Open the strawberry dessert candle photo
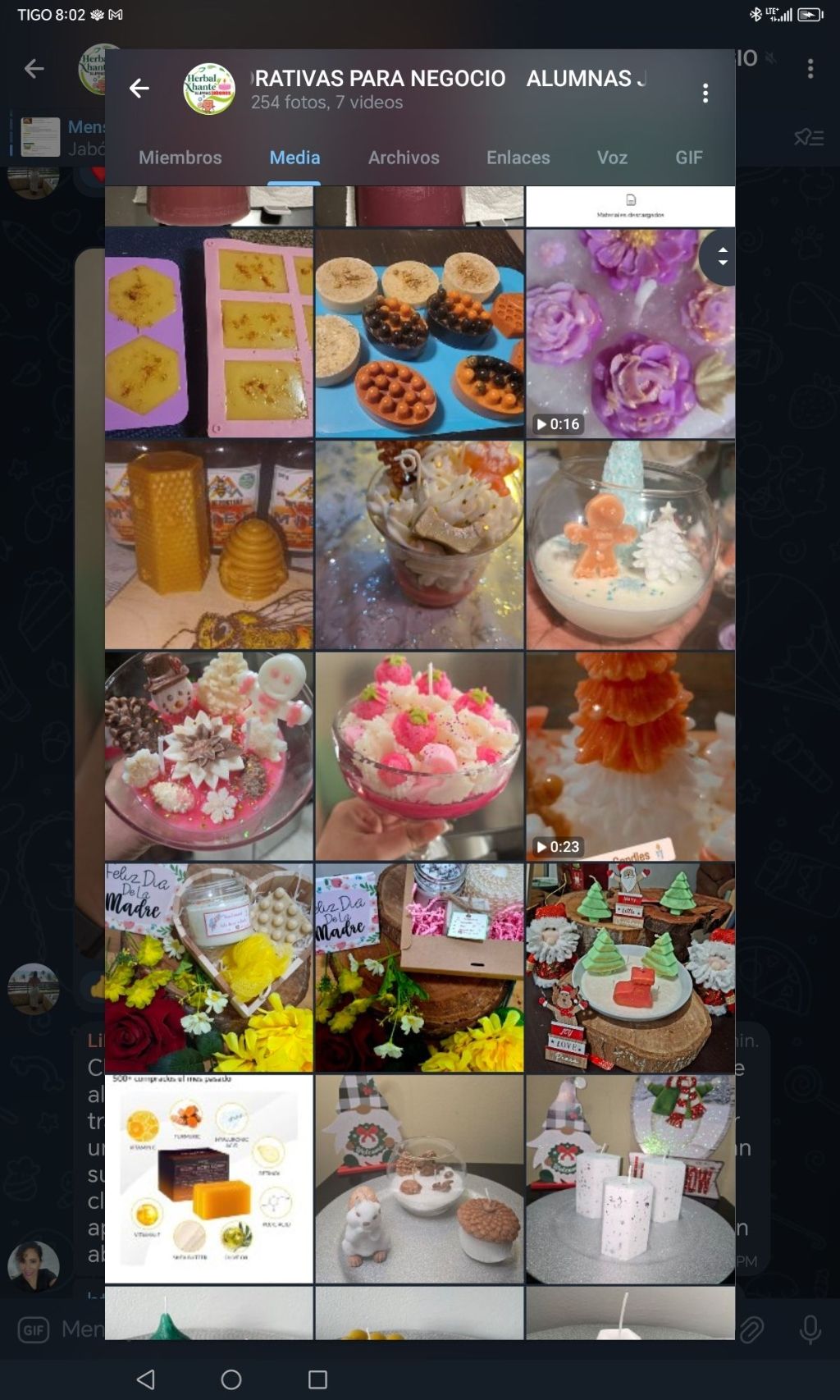This screenshot has width=840, height=1400. 419,756
